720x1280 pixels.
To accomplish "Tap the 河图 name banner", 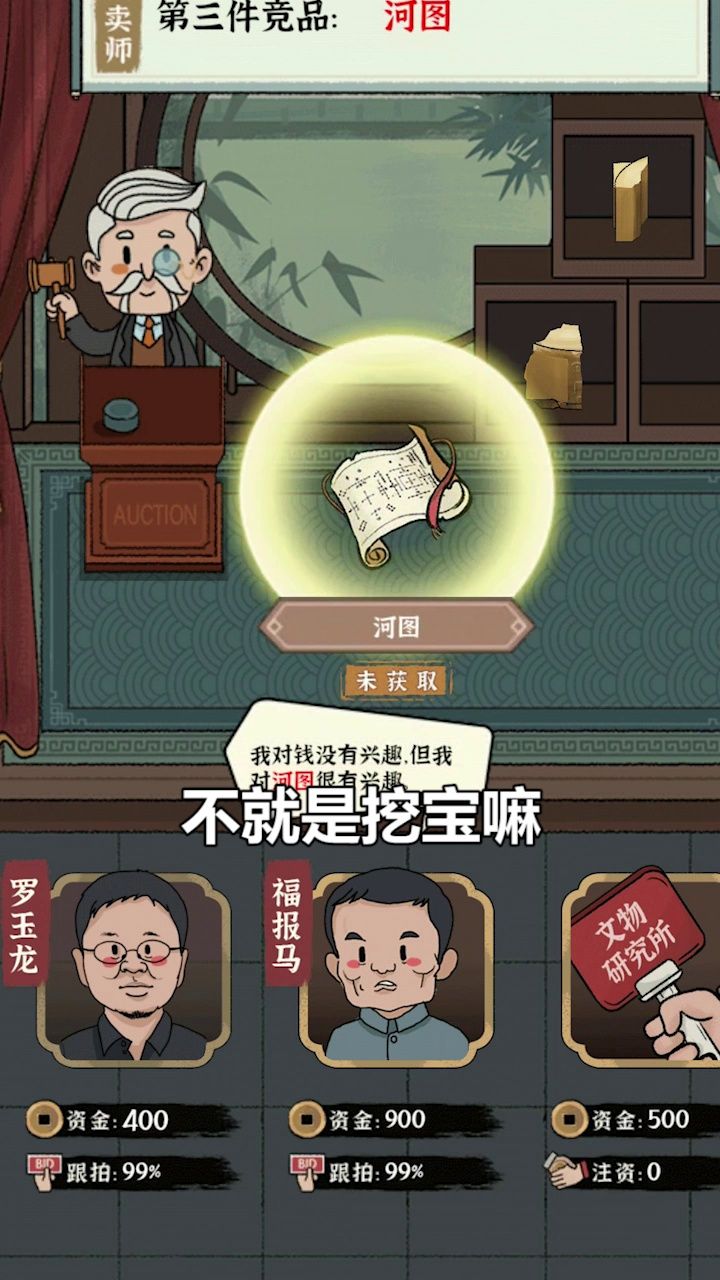I will [396, 627].
